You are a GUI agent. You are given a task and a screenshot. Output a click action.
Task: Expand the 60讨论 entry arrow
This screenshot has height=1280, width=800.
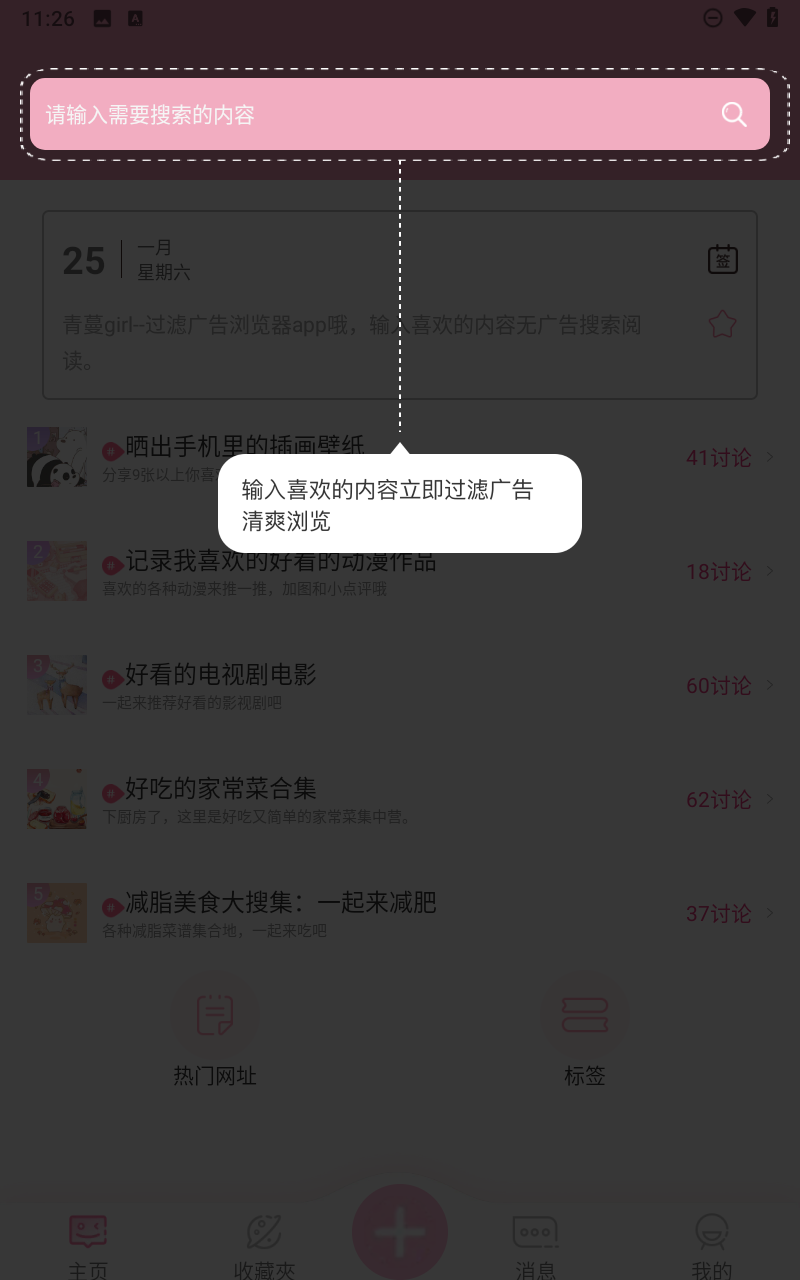click(769, 686)
